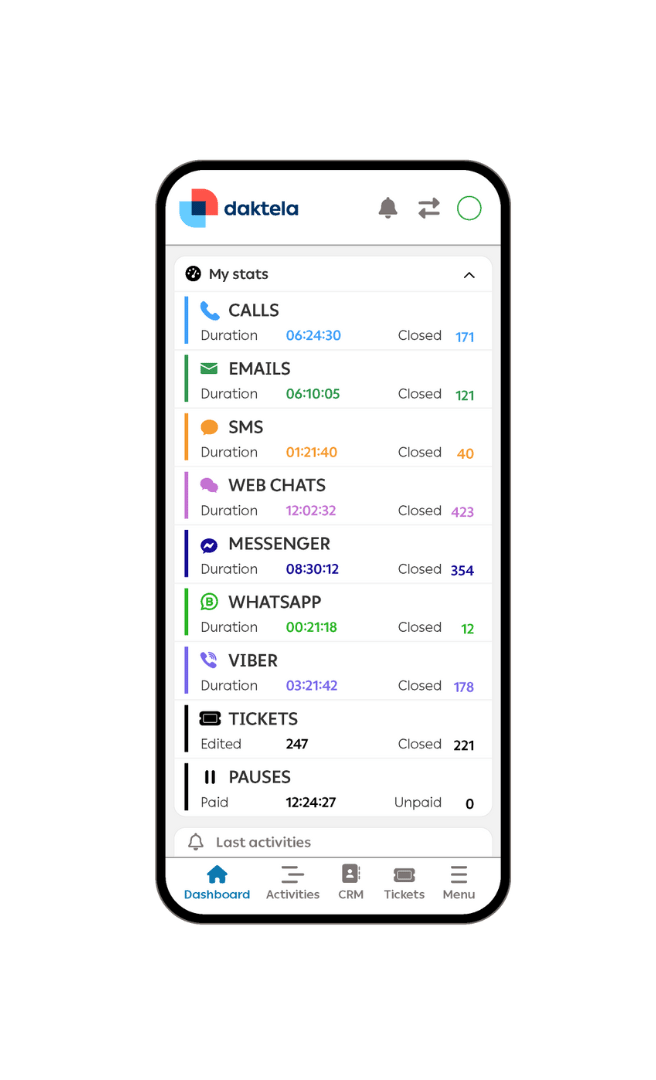The image size is (656, 1080).
Task: Open the notifications bell
Action: point(388,208)
